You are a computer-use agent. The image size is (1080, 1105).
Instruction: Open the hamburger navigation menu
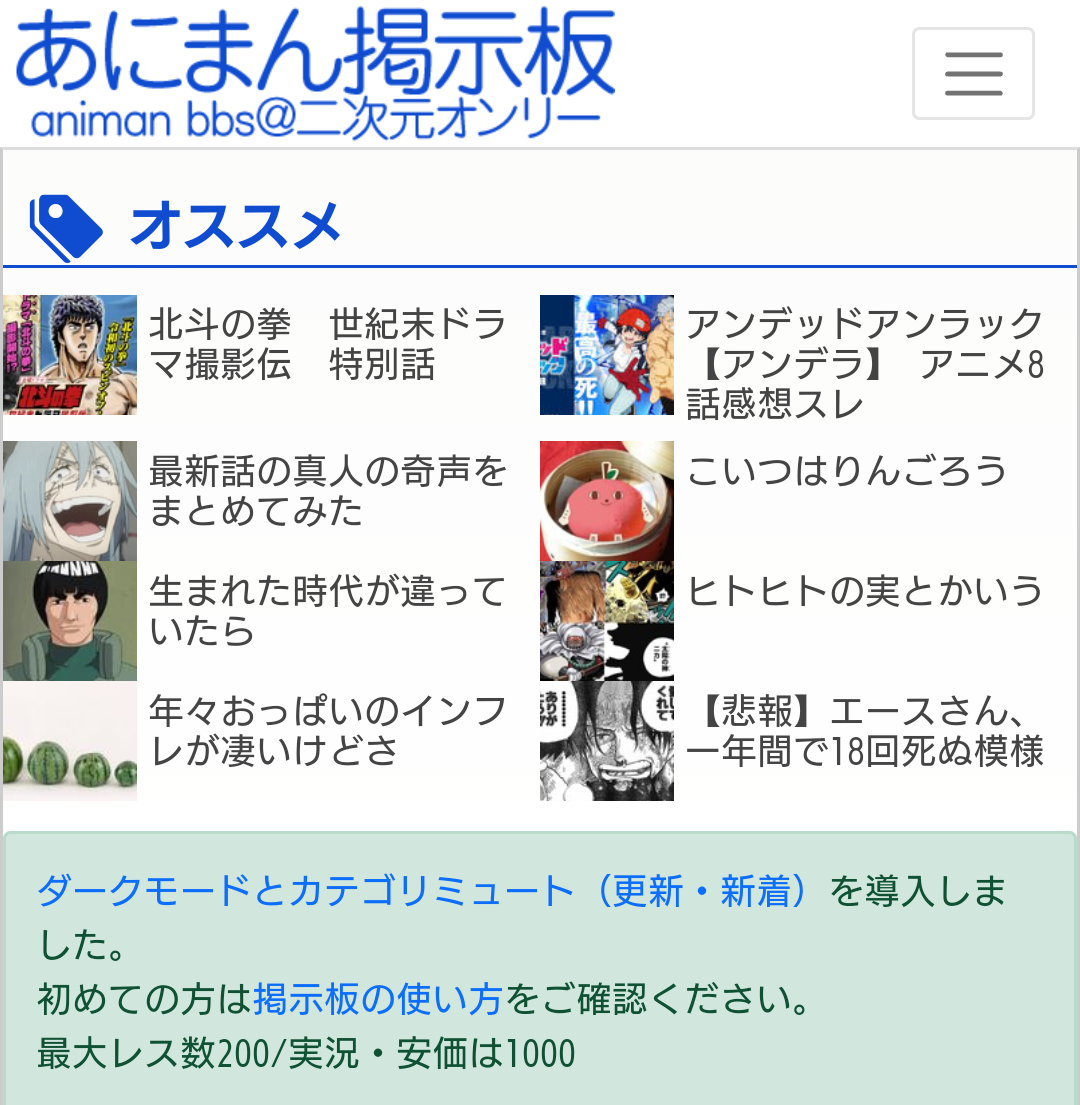click(972, 74)
